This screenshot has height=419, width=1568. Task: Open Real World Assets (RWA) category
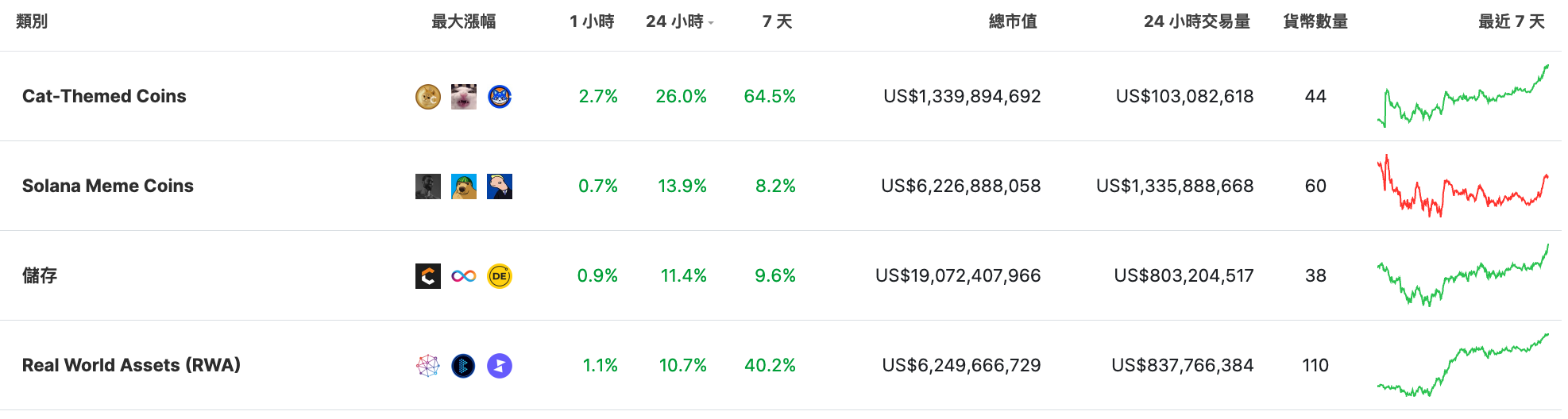pos(131,365)
